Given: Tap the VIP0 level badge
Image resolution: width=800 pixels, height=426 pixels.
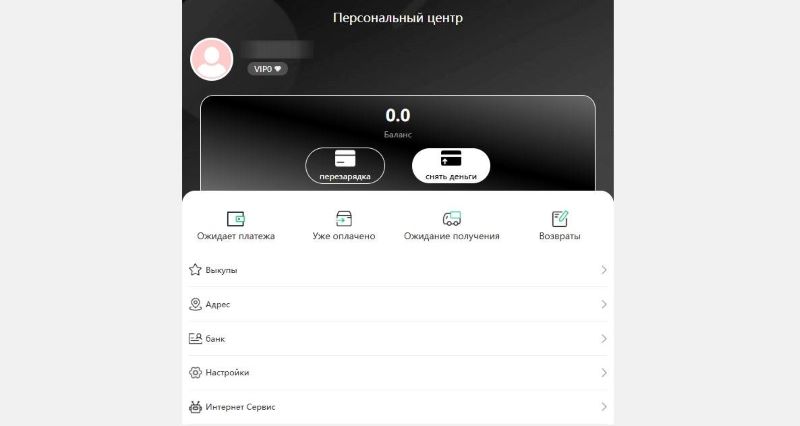Looking at the screenshot, I should 267,69.
